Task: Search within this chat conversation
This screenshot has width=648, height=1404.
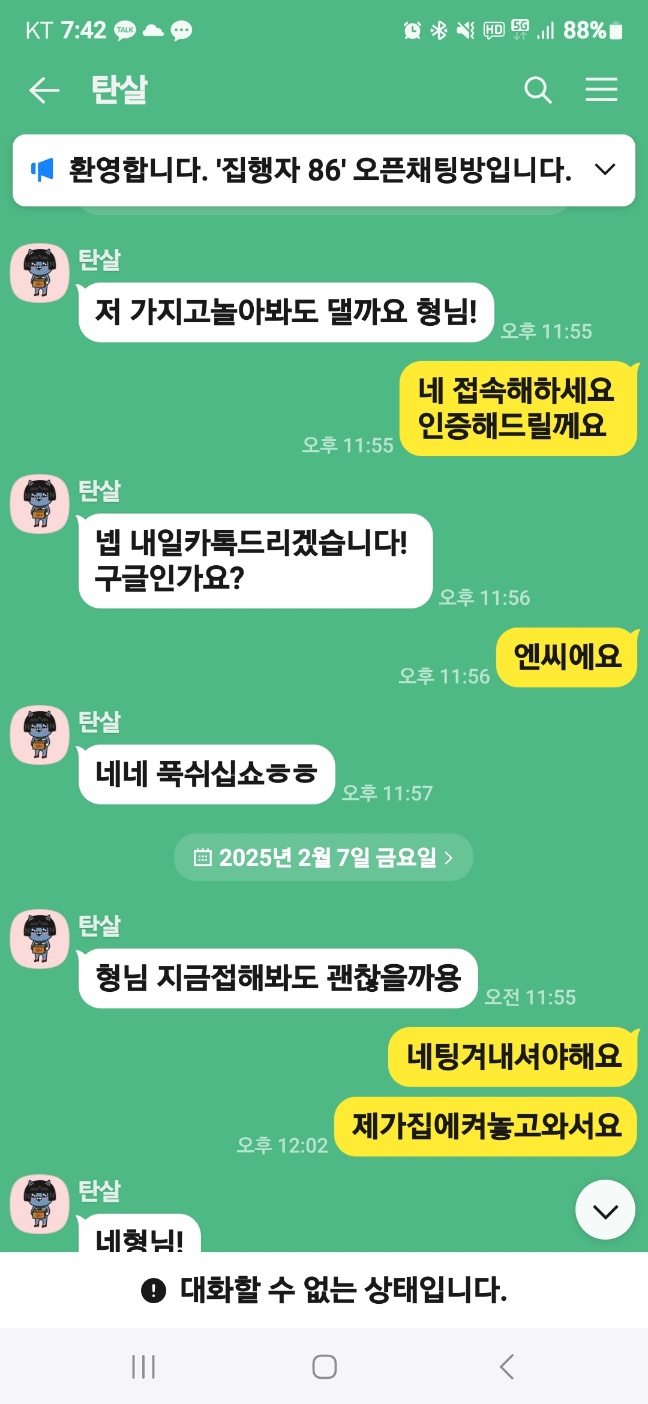Action: click(x=538, y=91)
